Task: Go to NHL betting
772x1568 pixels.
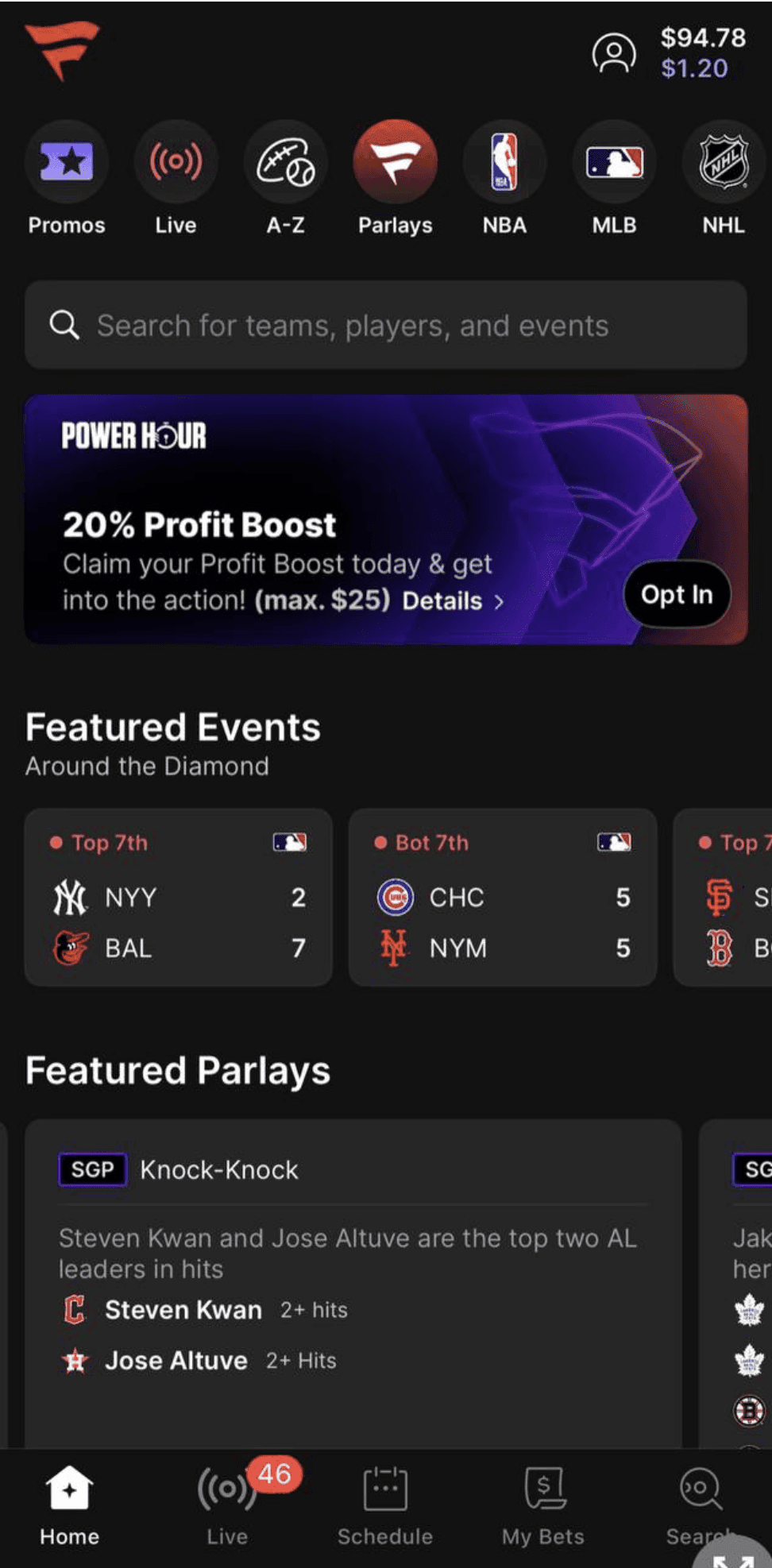Action: (723, 162)
